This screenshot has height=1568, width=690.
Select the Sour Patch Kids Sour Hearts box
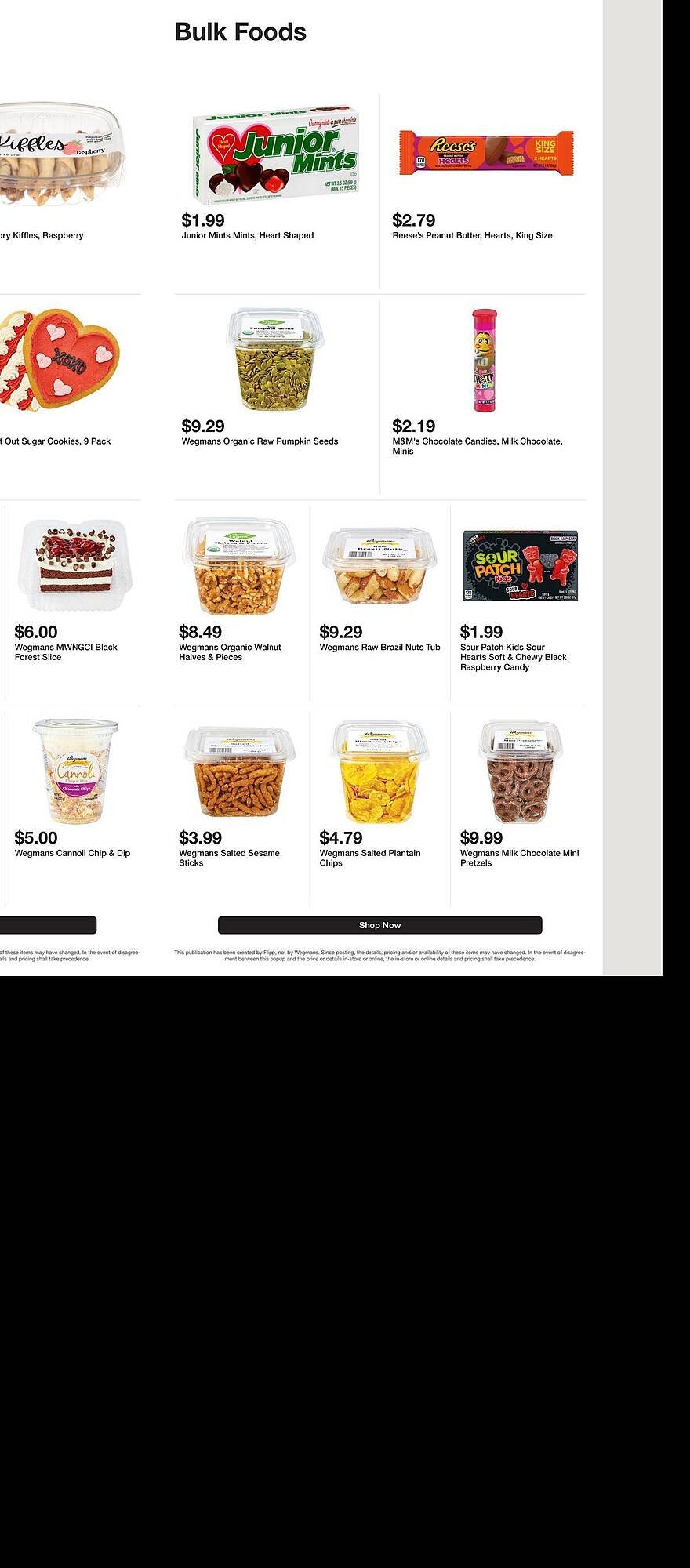(x=519, y=564)
